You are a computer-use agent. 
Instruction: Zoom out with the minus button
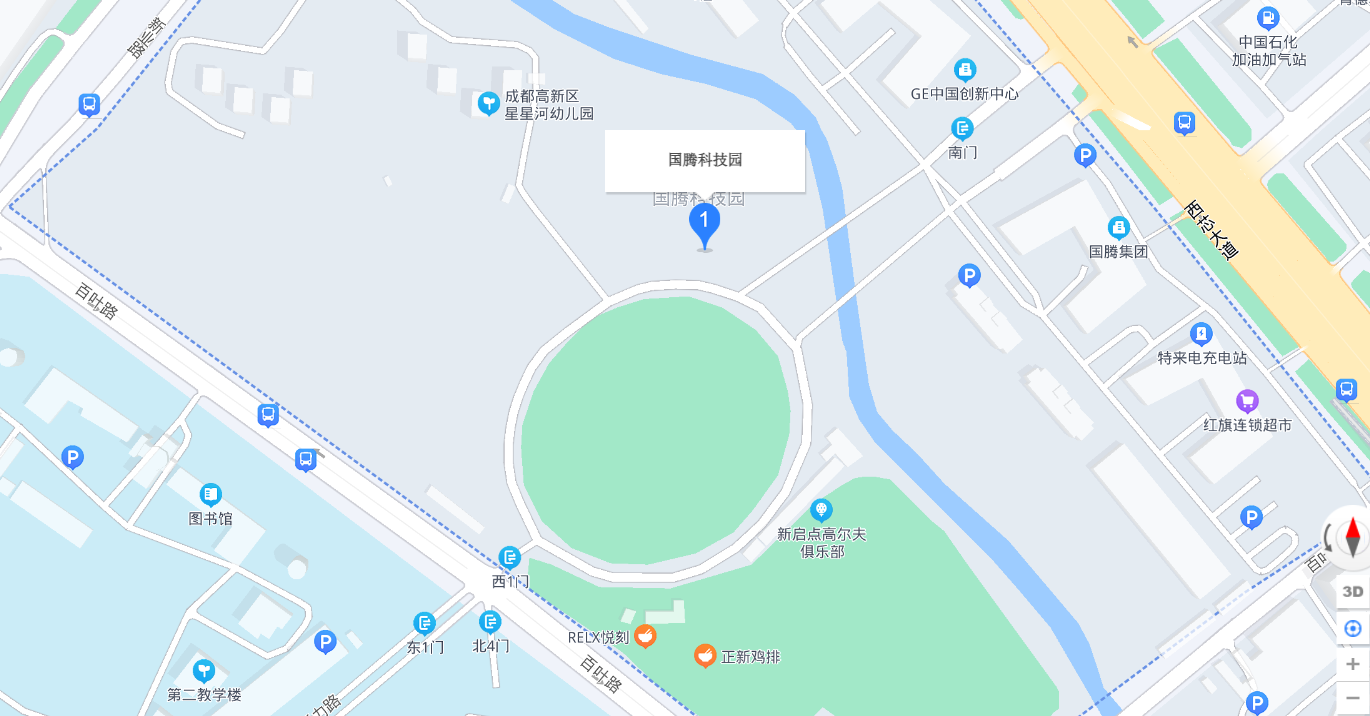coord(1352,697)
